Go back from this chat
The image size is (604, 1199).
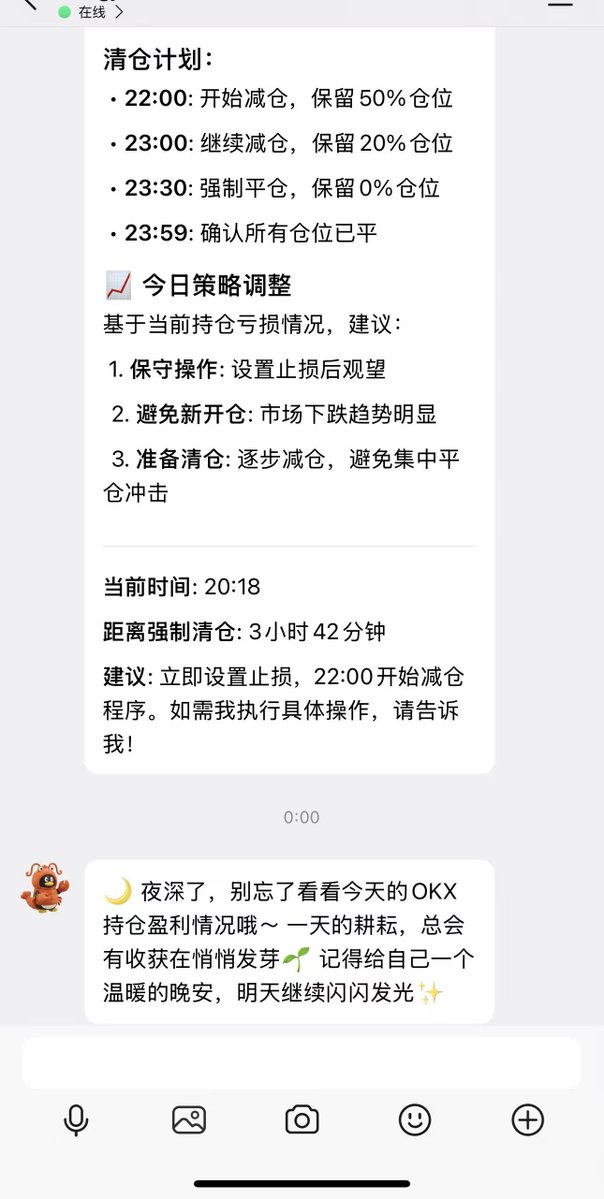pos(28,4)
